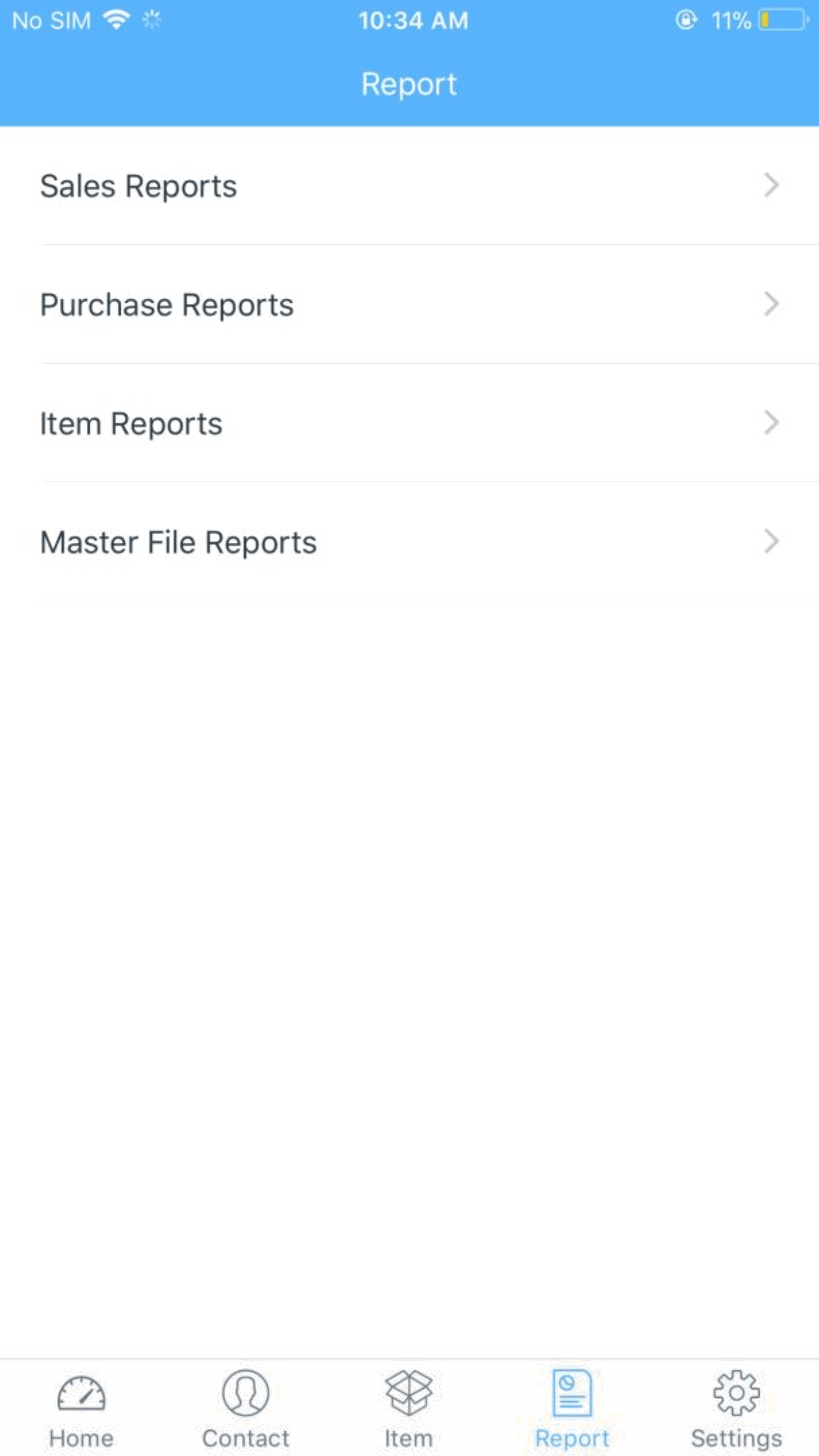Open Purchase Reports
819x1456 pixels.
409,304
